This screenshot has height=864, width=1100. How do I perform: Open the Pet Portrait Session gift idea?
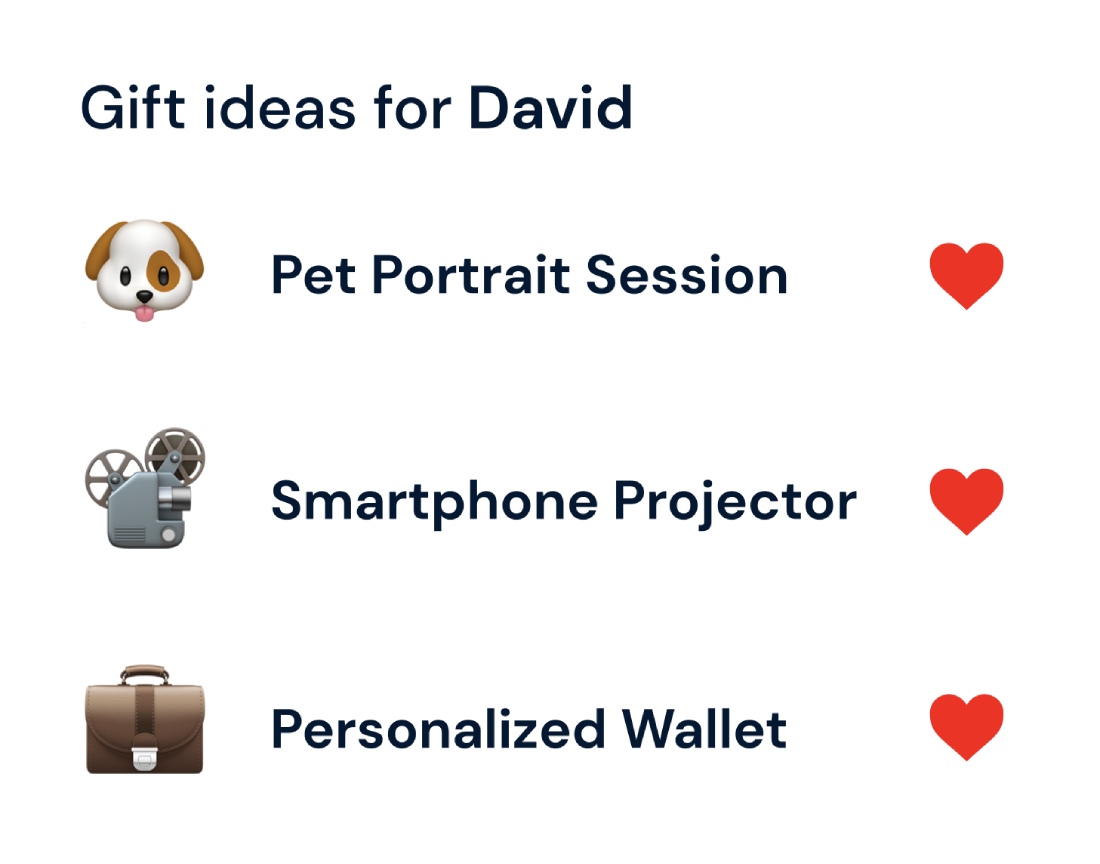(x=529, y=275)
